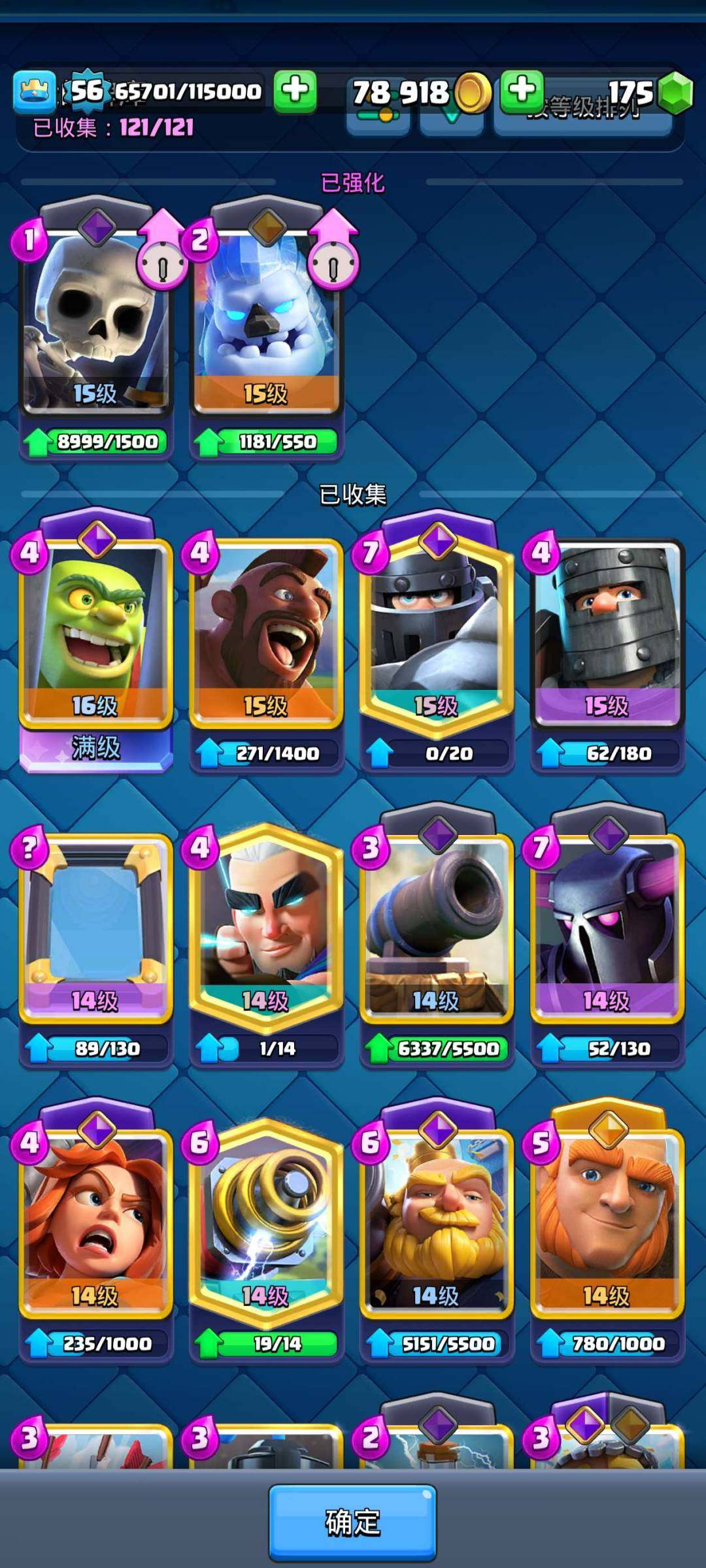706x1568 pixels.
Task: Add gold with the green plus button
Action: pyautogui.click(x=295, y=90)
